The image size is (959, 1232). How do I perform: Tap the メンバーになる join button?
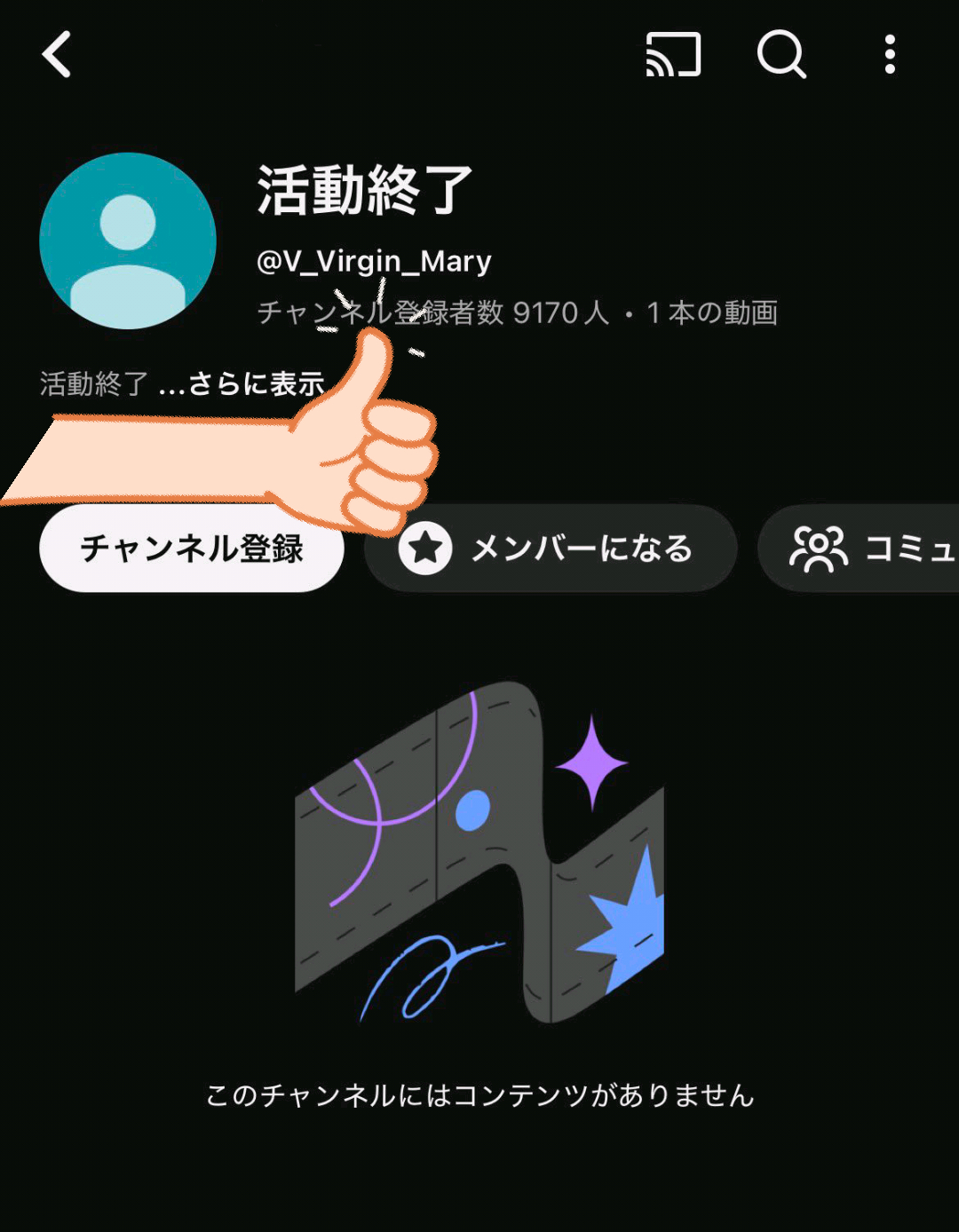click(551, 549)
